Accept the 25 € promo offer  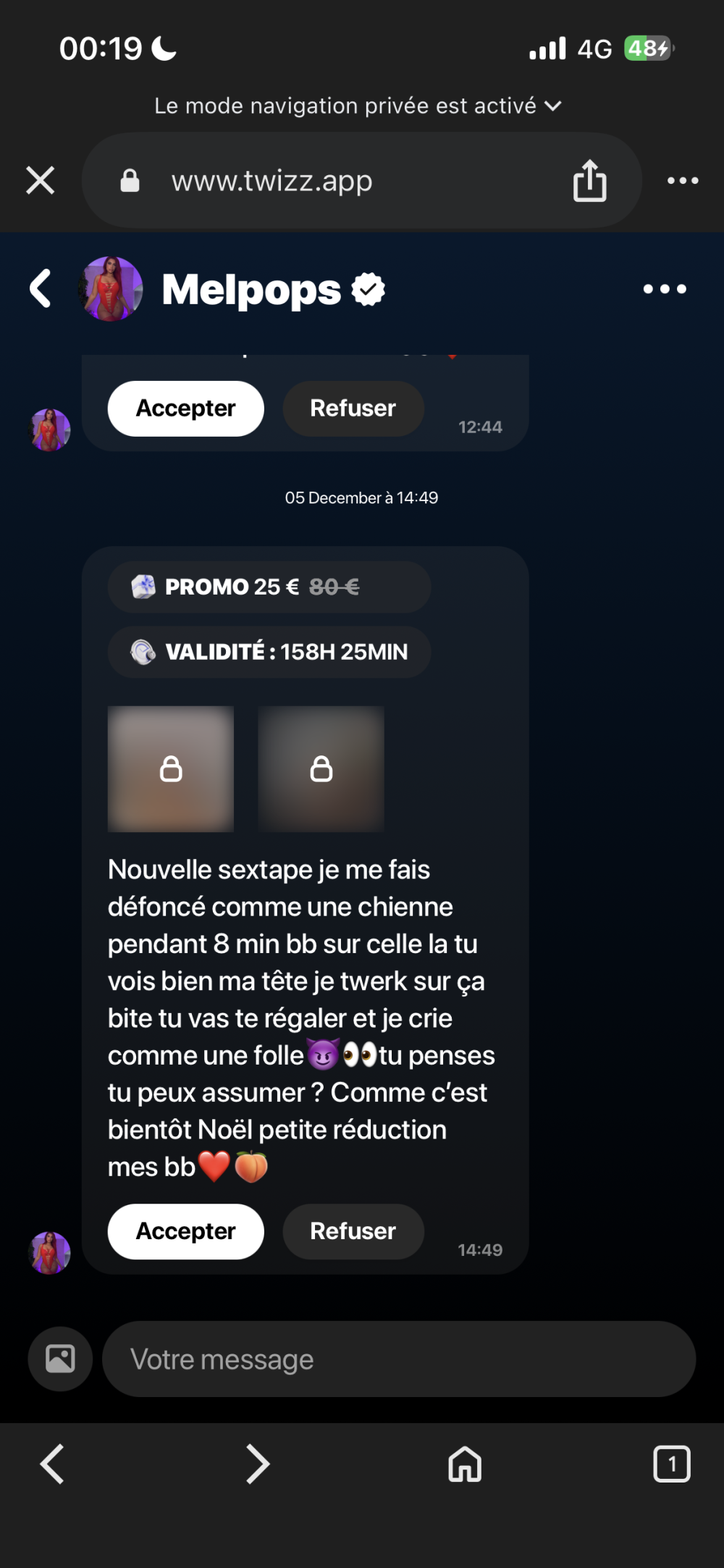pyautogui.click(x=185, y=1231)
